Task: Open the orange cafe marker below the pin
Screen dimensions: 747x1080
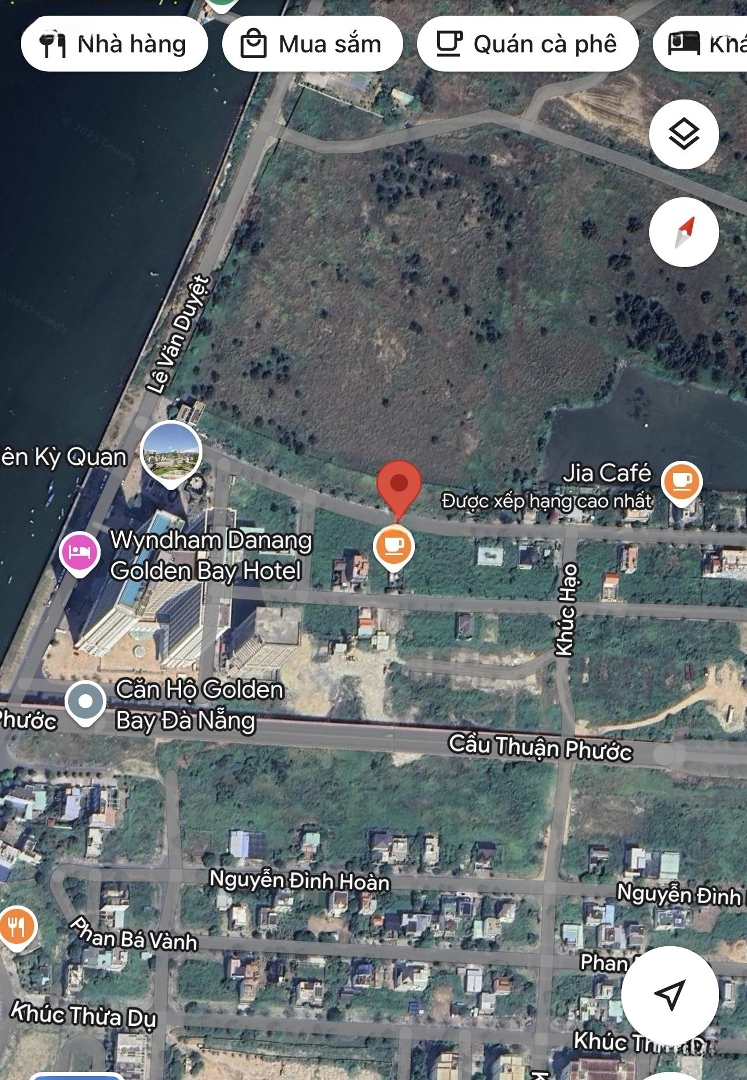Action: pyautogui.click(x=394, y=546)
